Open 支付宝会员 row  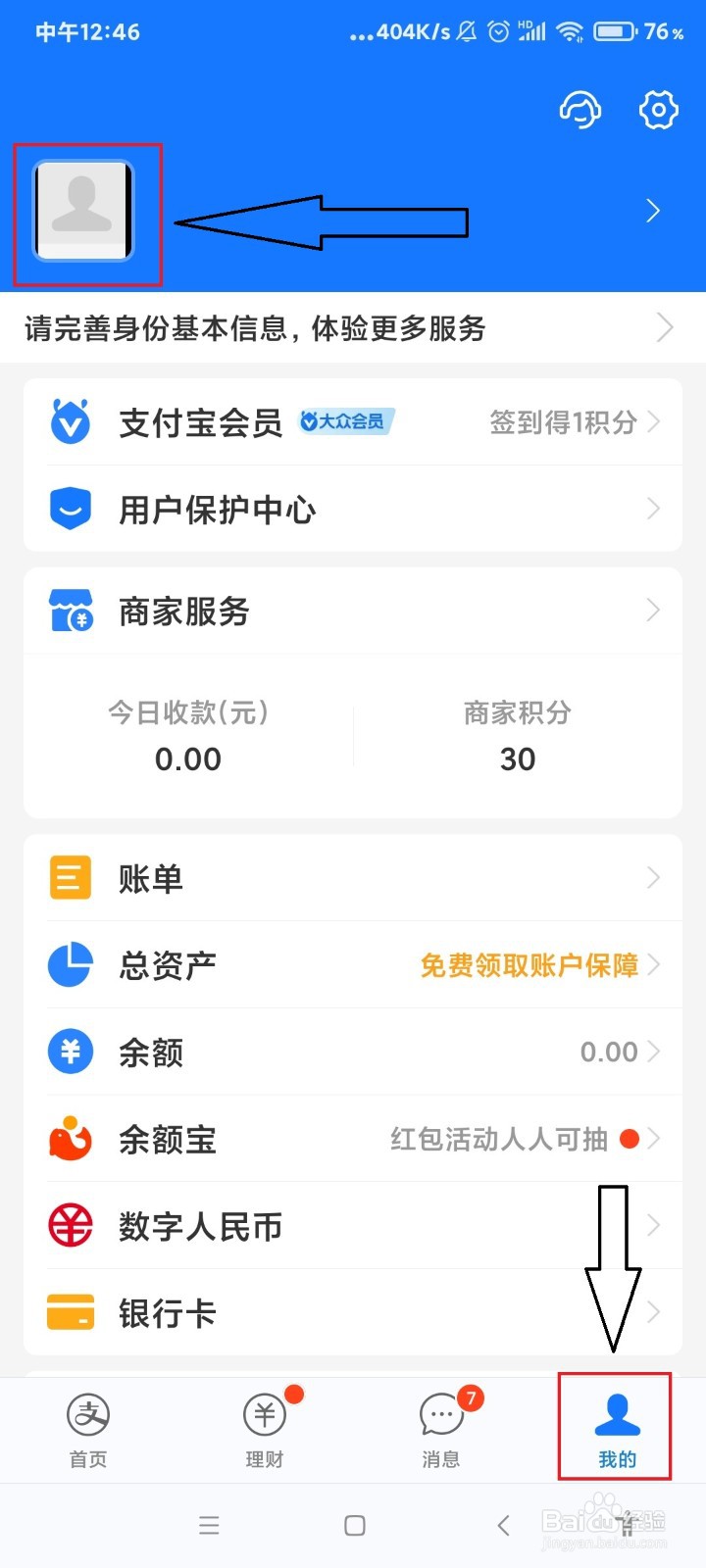click(353, 422)
